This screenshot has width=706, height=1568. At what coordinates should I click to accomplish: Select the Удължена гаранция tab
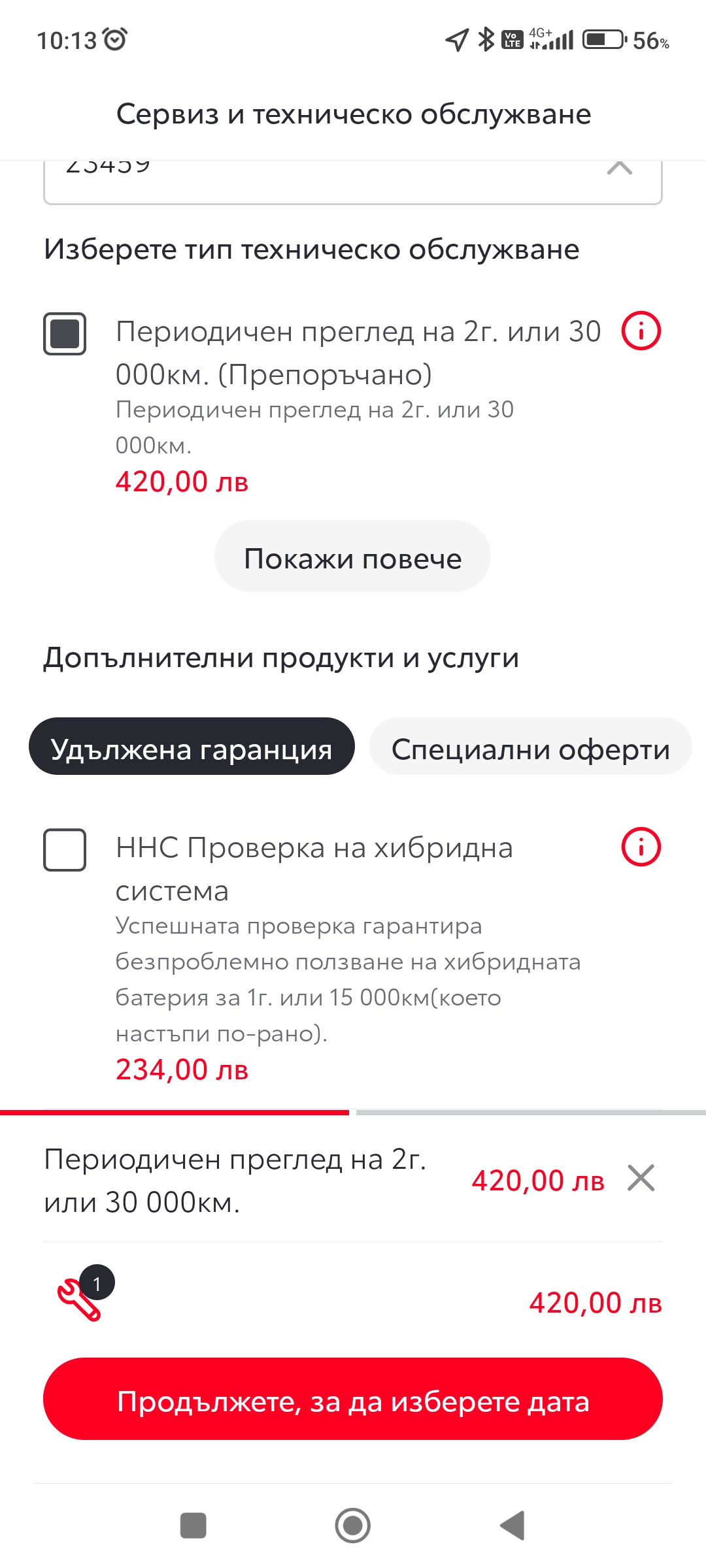point(191,748)
